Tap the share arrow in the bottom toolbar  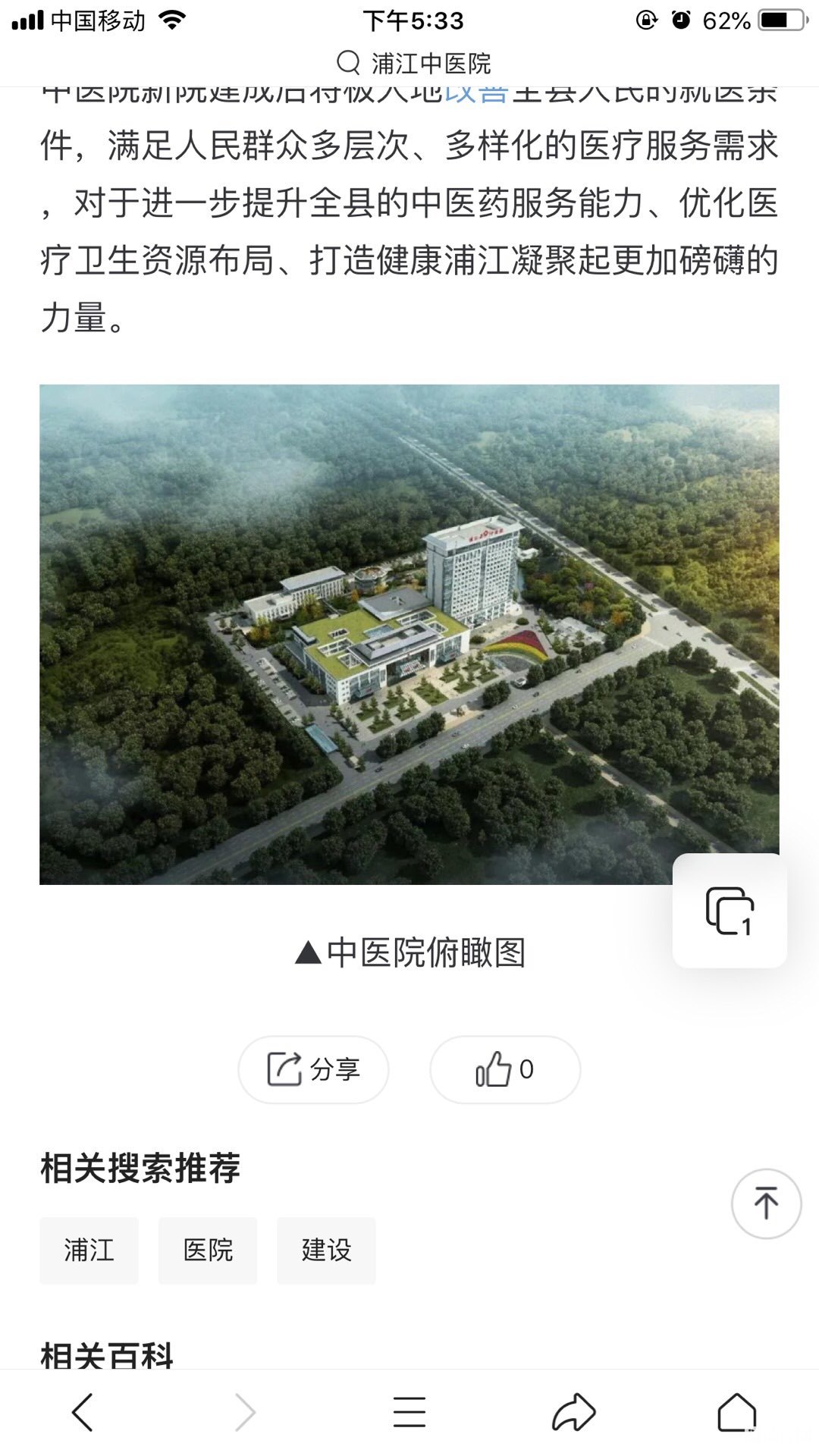pyautogui.click(x=573, y=1412)
